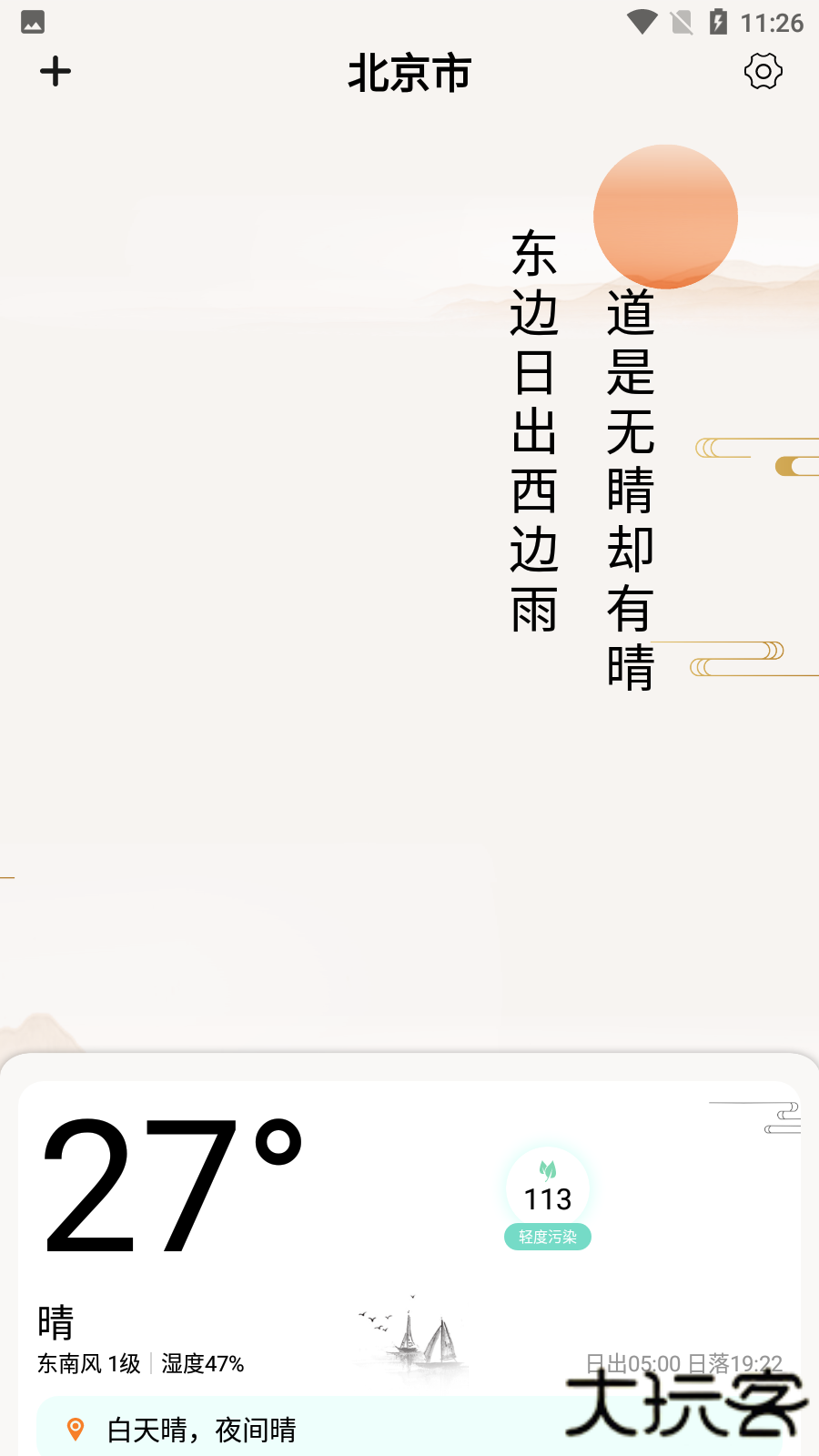This screenshot has height=1456, width=819.
Task: Click the gallery notification icon in status bar
Action: [32, 22]
